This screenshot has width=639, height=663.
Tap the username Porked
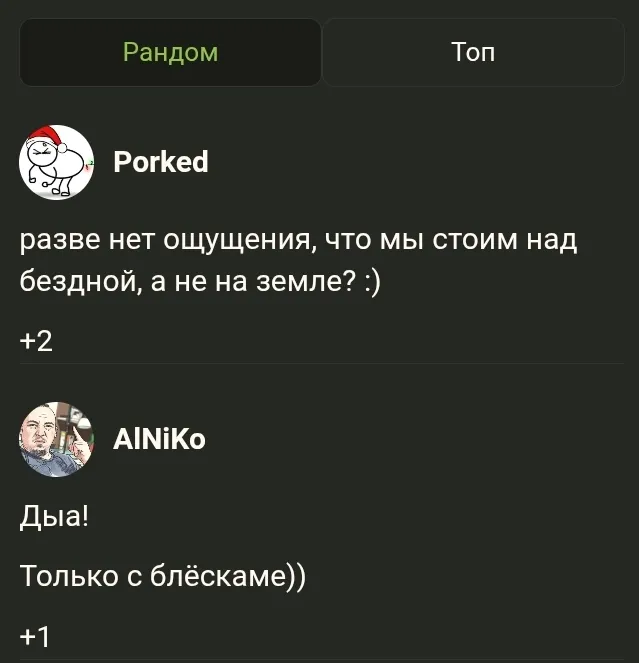[x=161, y=162]
